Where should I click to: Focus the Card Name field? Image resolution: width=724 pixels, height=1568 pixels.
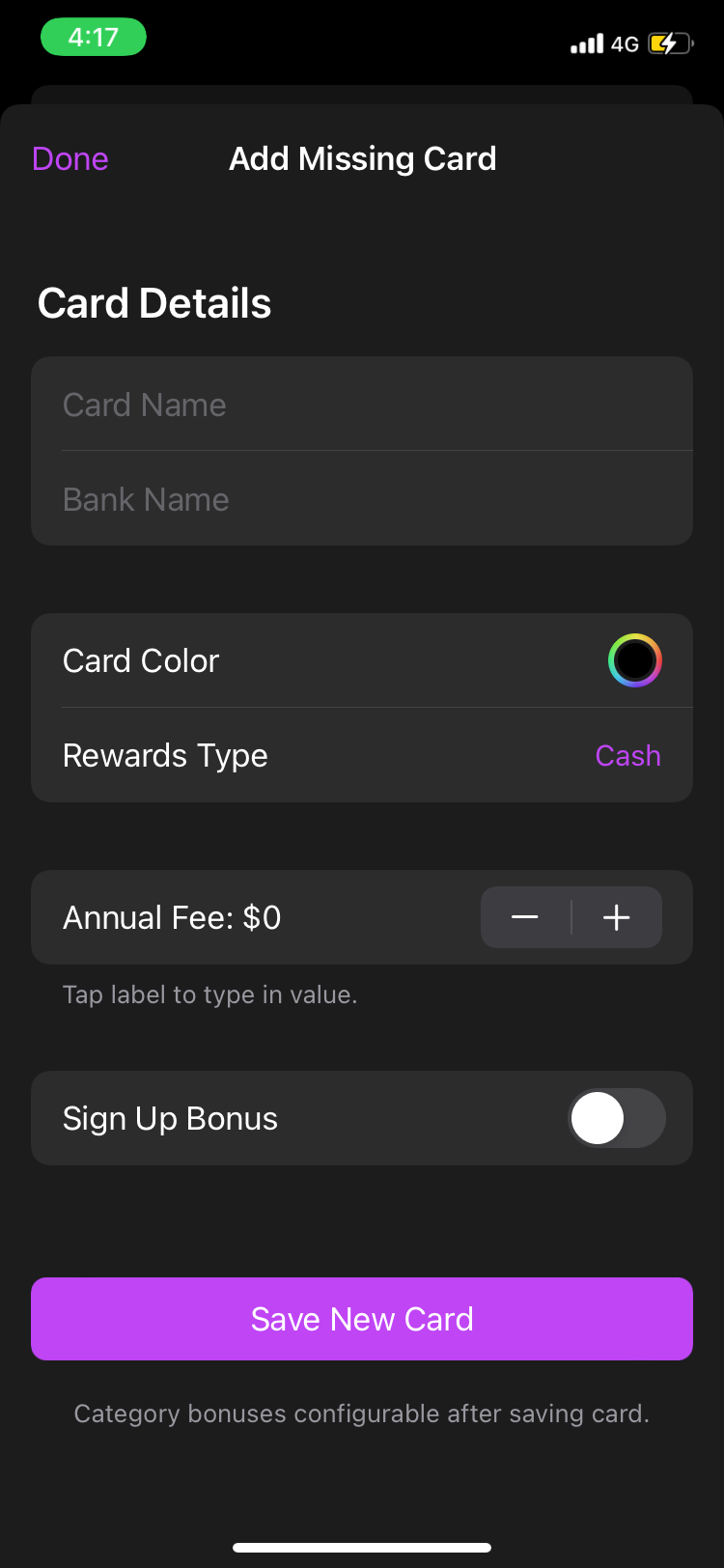[x=362, y=405]
